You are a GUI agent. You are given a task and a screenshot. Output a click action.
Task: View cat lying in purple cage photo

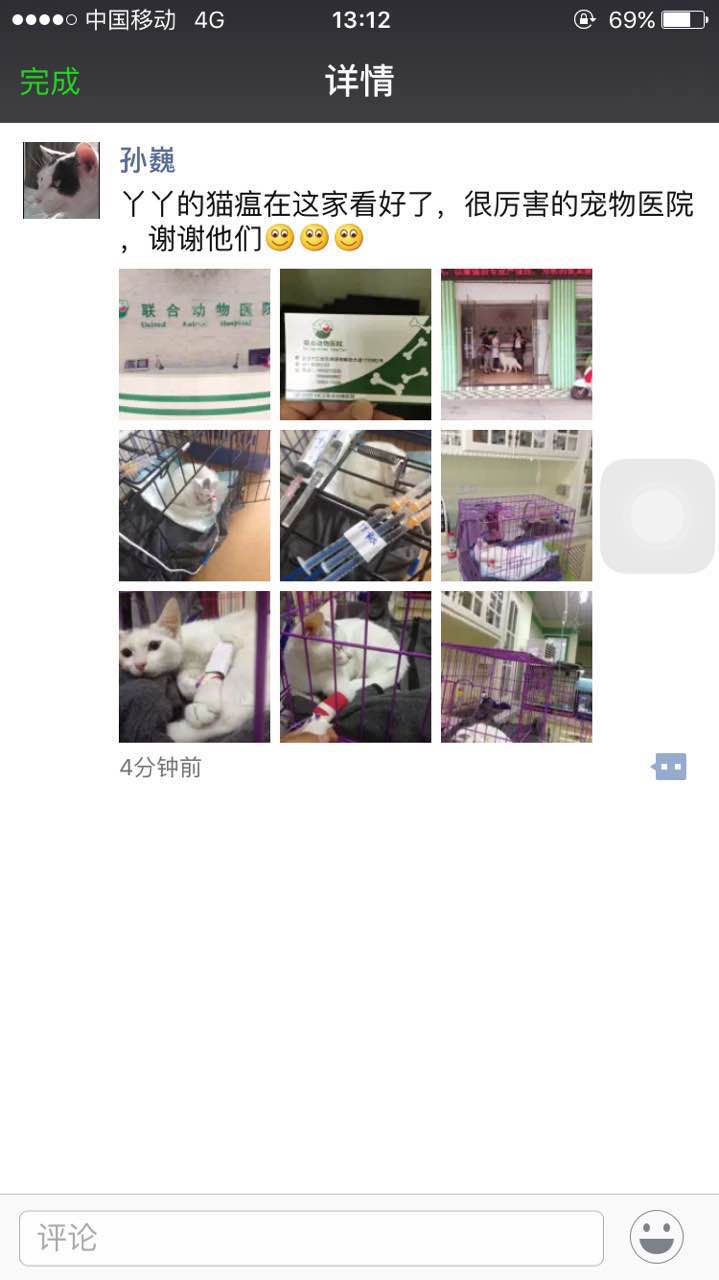point(355,666)
